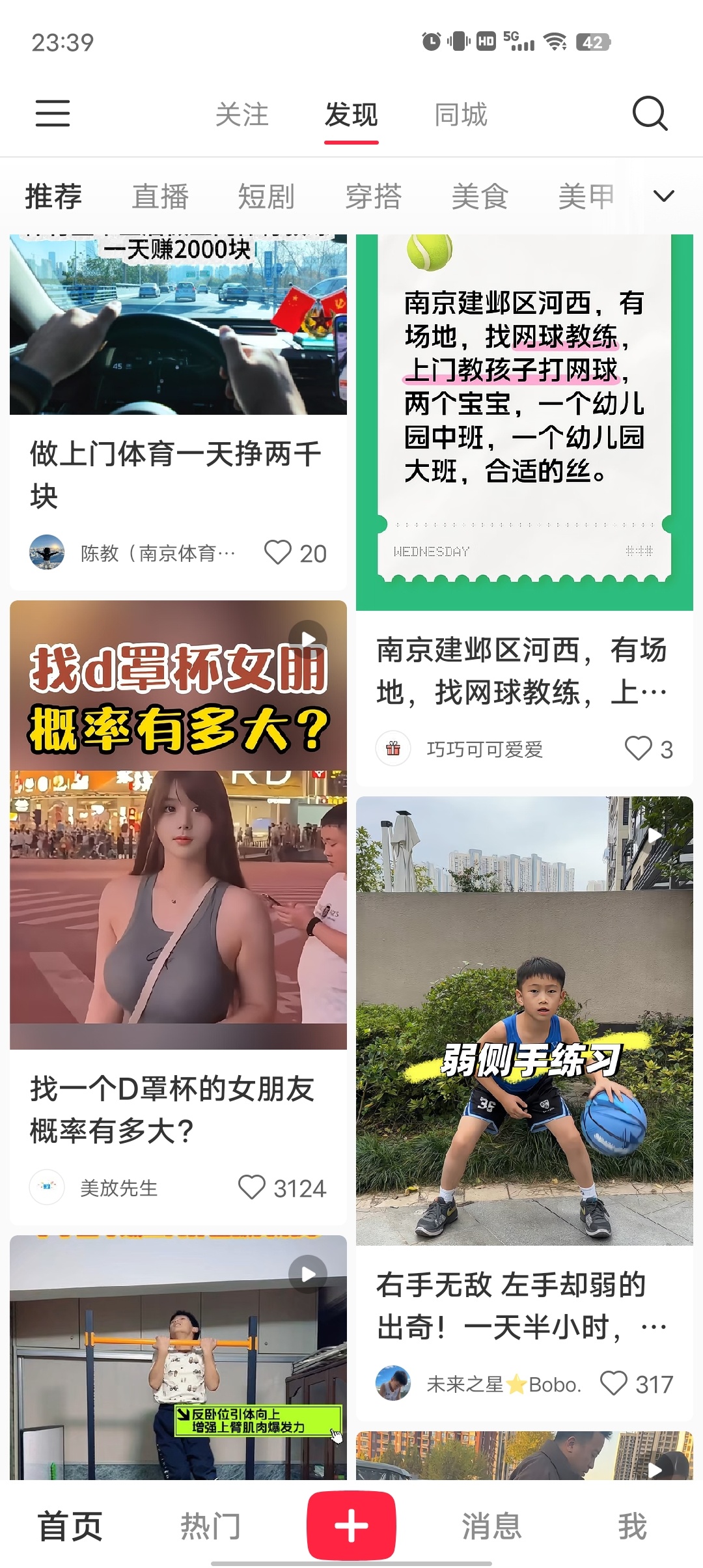Select the 直播 category
The image size is (703, 1568).
click(x=160, y=196)
